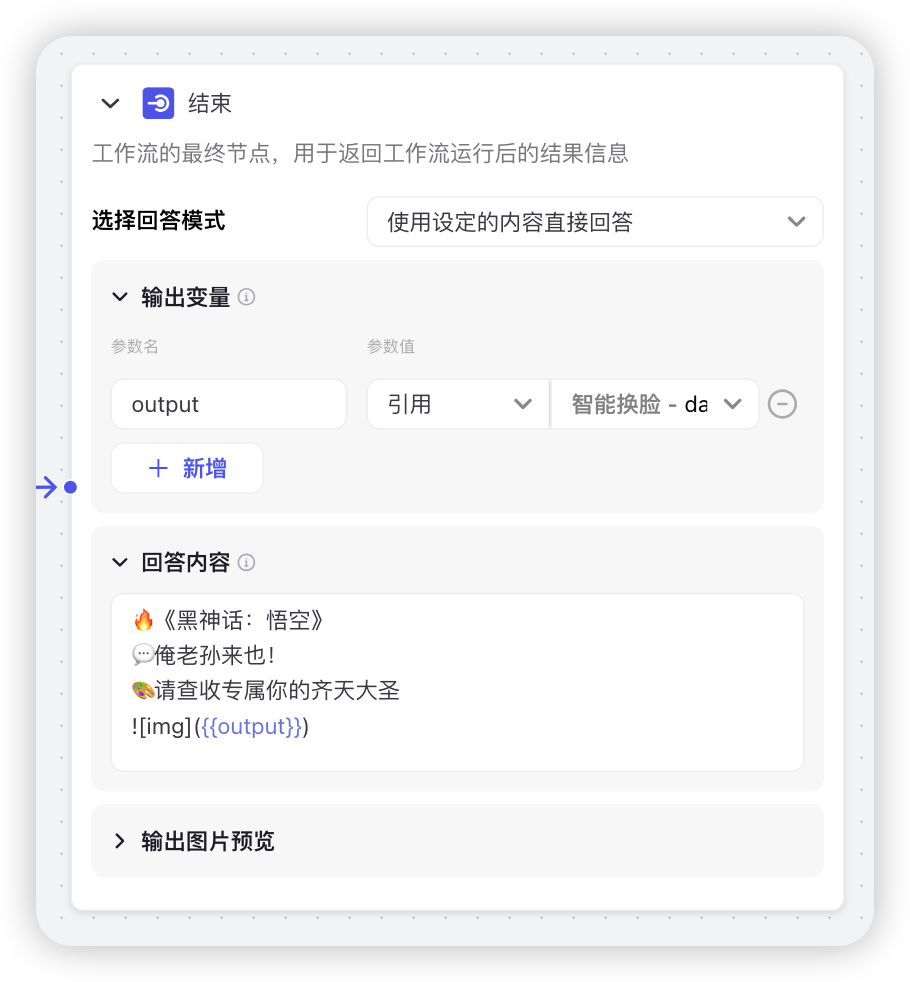Viewport: 910px width, 982px height.
Task: Remove the output variable row
Action: click(782, 404)
